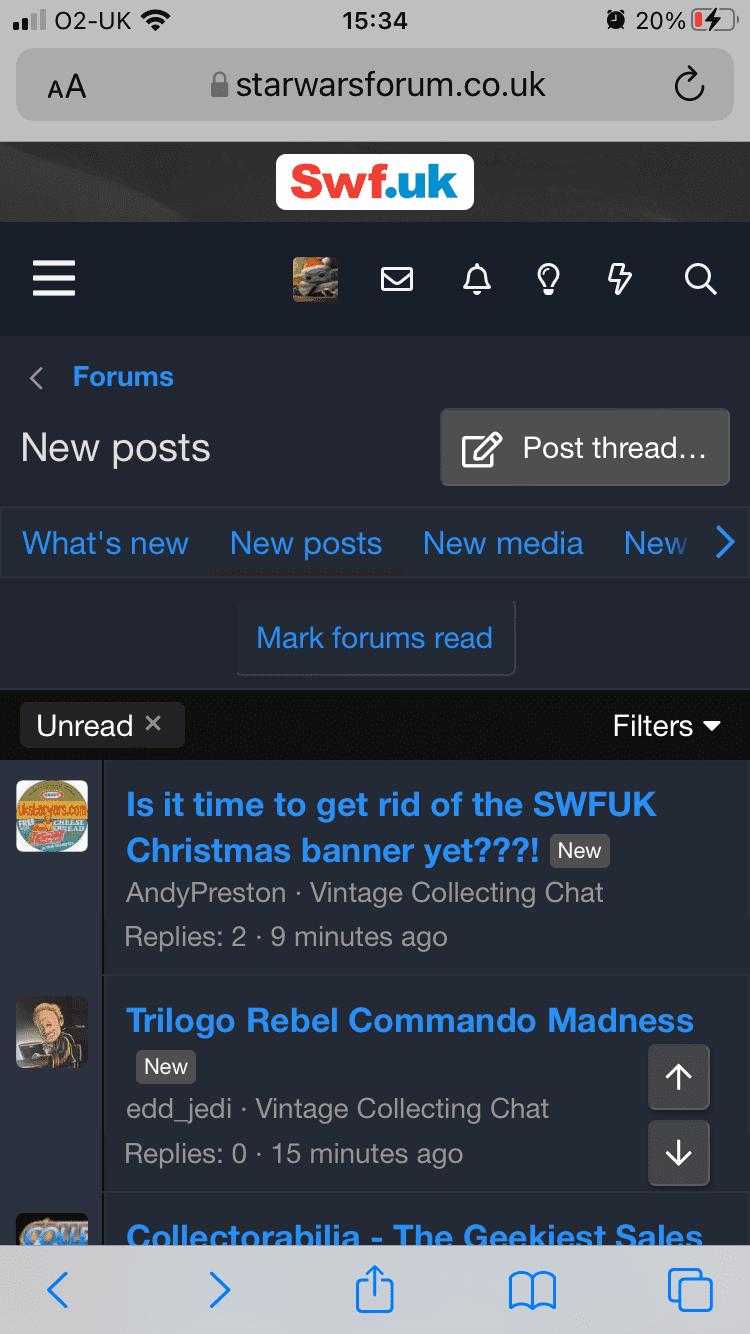Switch to the New media tab

(x=503, y=543)
